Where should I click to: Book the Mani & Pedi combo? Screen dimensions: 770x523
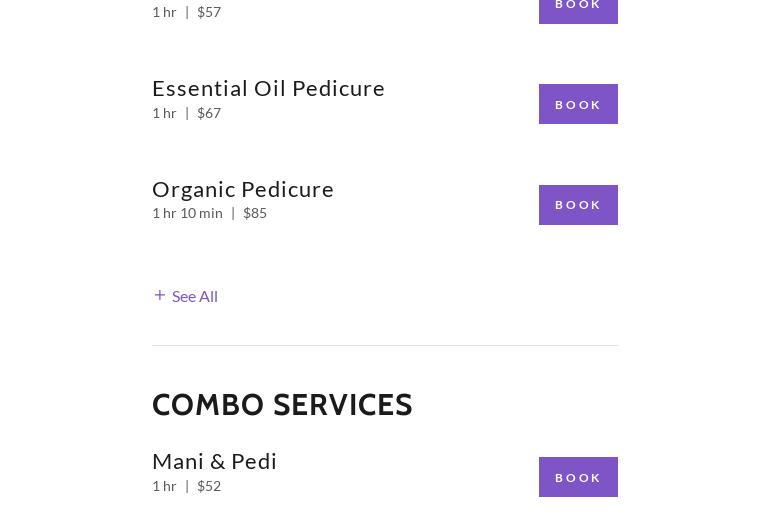[x=578, y=477]
